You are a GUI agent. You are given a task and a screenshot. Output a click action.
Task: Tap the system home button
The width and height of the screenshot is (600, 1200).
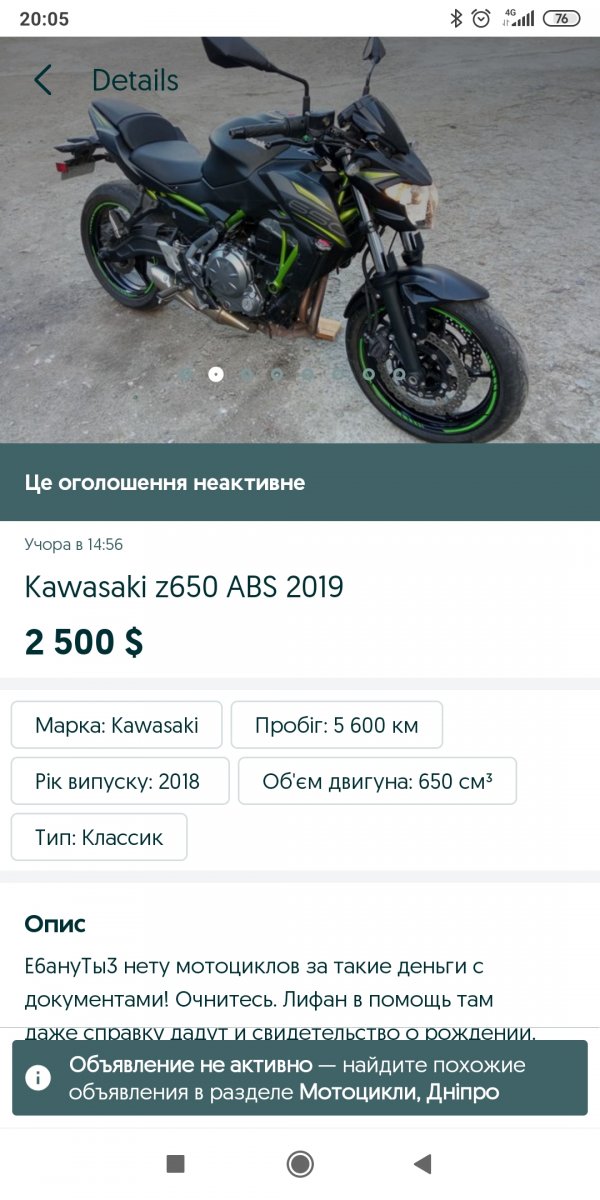(x=300, y=1163)
